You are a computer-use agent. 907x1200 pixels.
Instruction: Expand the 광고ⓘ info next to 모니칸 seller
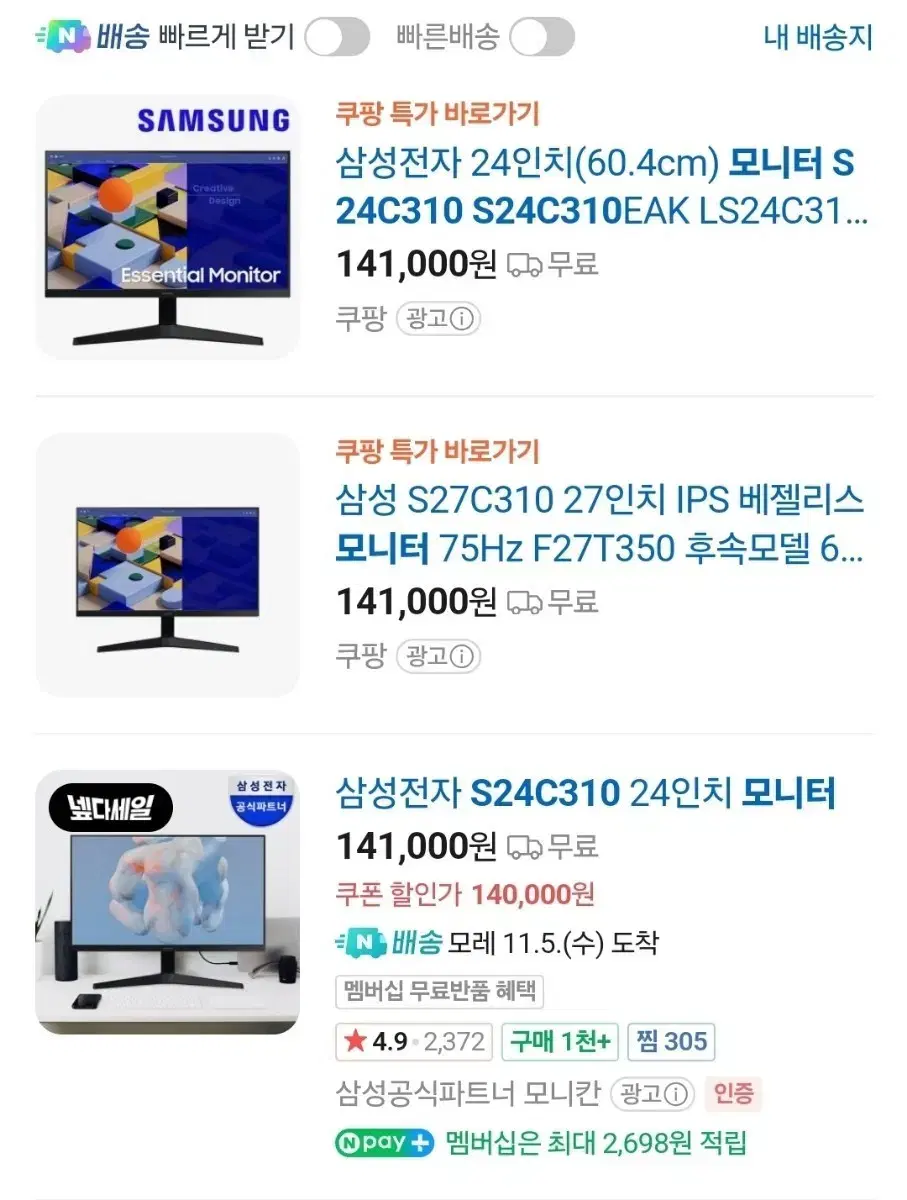651,1095
